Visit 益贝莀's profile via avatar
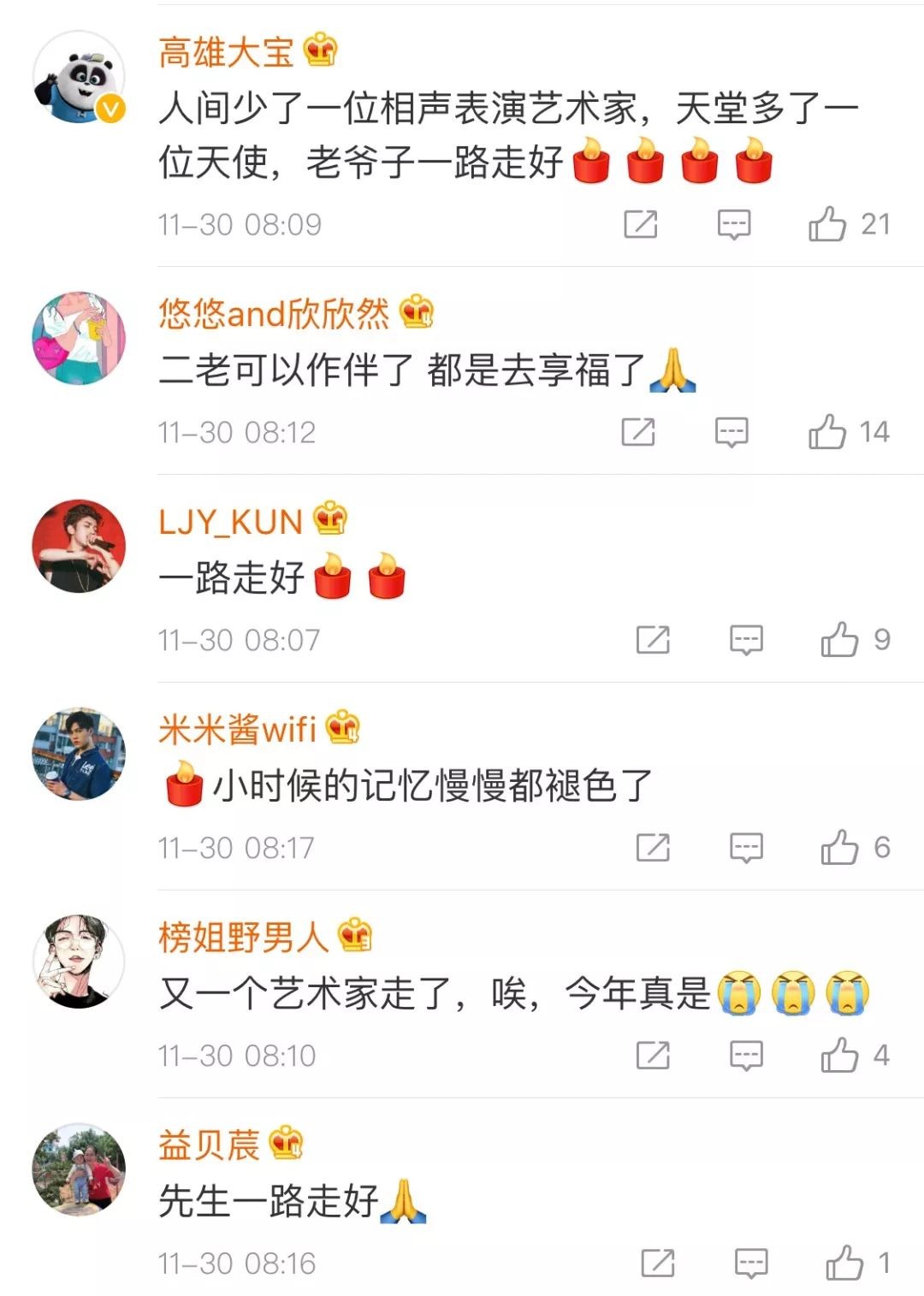 click(79, 1169)
